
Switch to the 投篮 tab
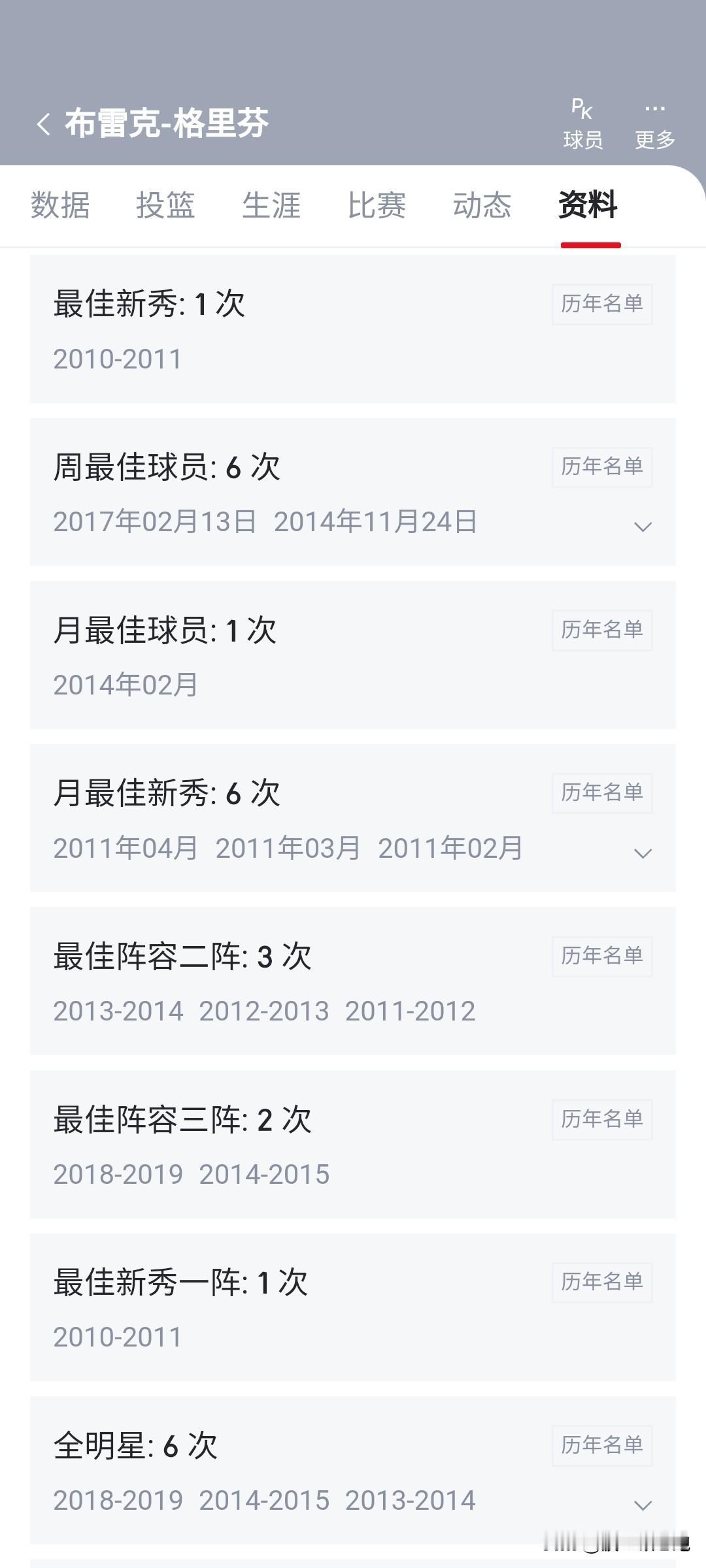[x=165, y=205]
